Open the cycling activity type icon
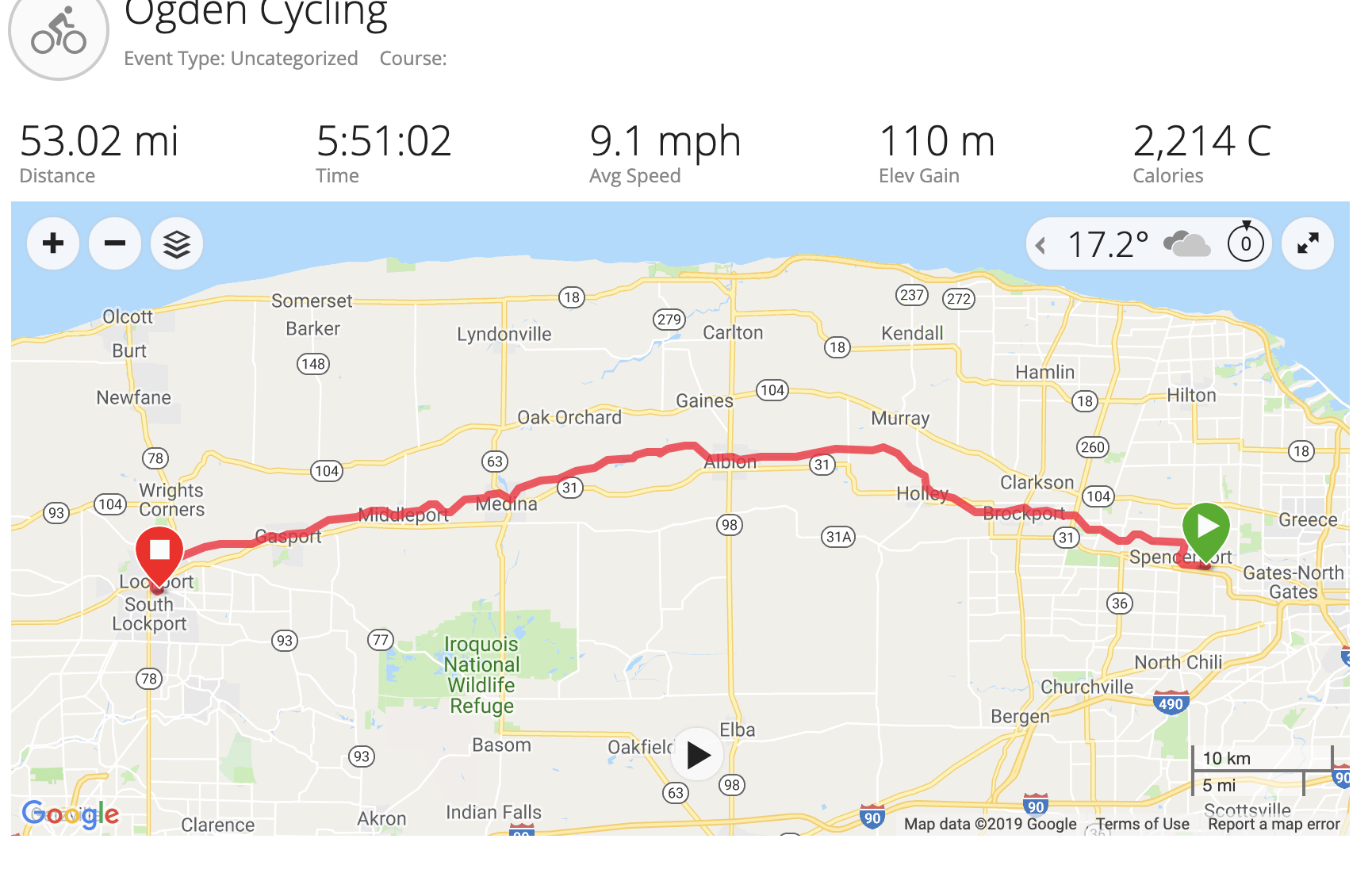 click(x=58, y=36)
